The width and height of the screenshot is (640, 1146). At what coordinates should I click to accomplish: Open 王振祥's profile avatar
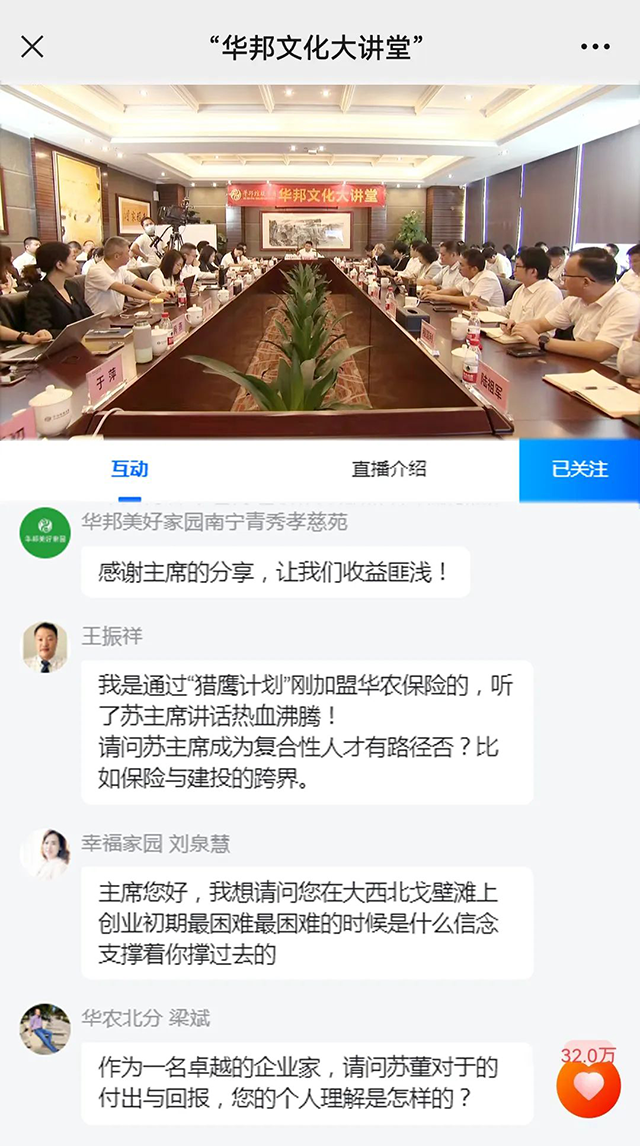pos(45,647)
